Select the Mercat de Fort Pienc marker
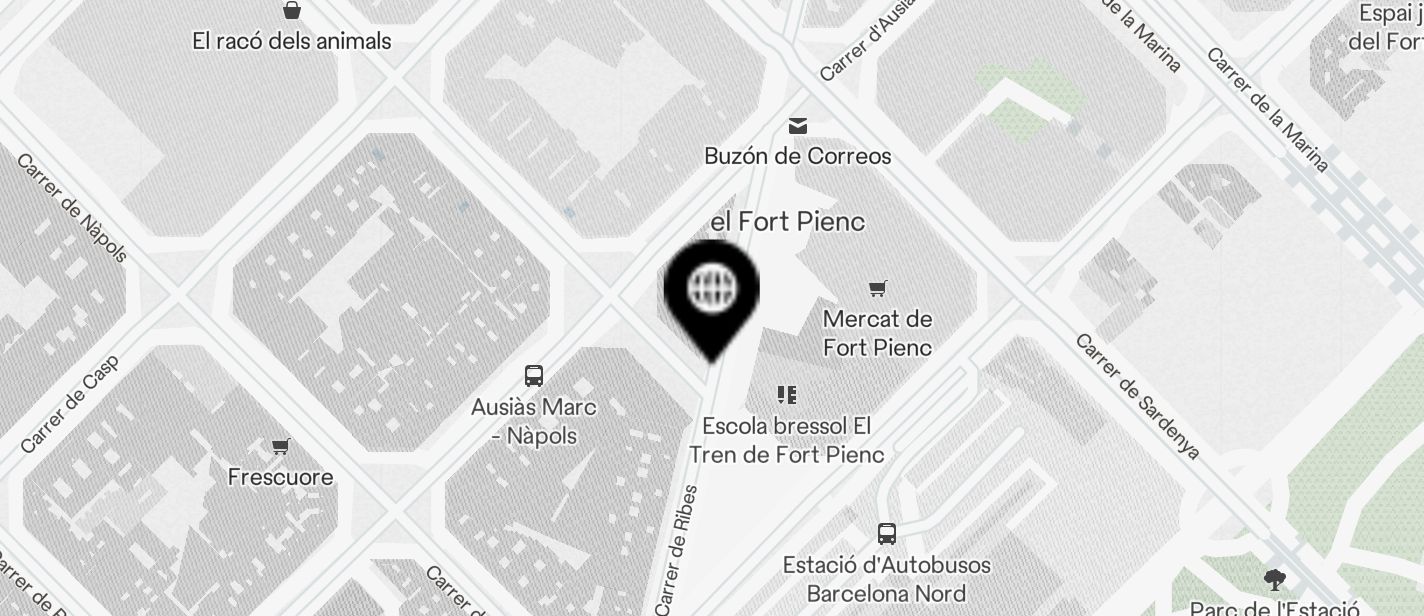Viewport: 1424px width, 616px height. pyautogui.click(x=877, y=289)
